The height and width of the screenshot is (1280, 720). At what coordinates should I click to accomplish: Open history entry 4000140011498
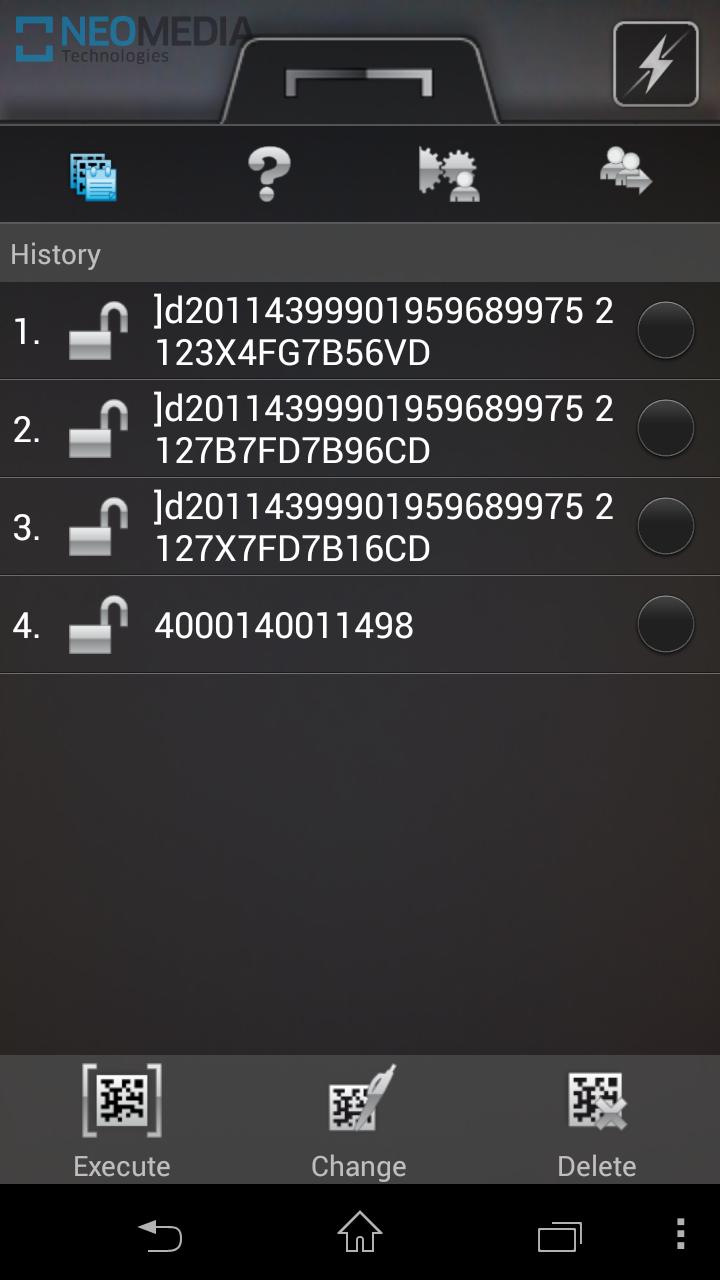click(284, 625)
